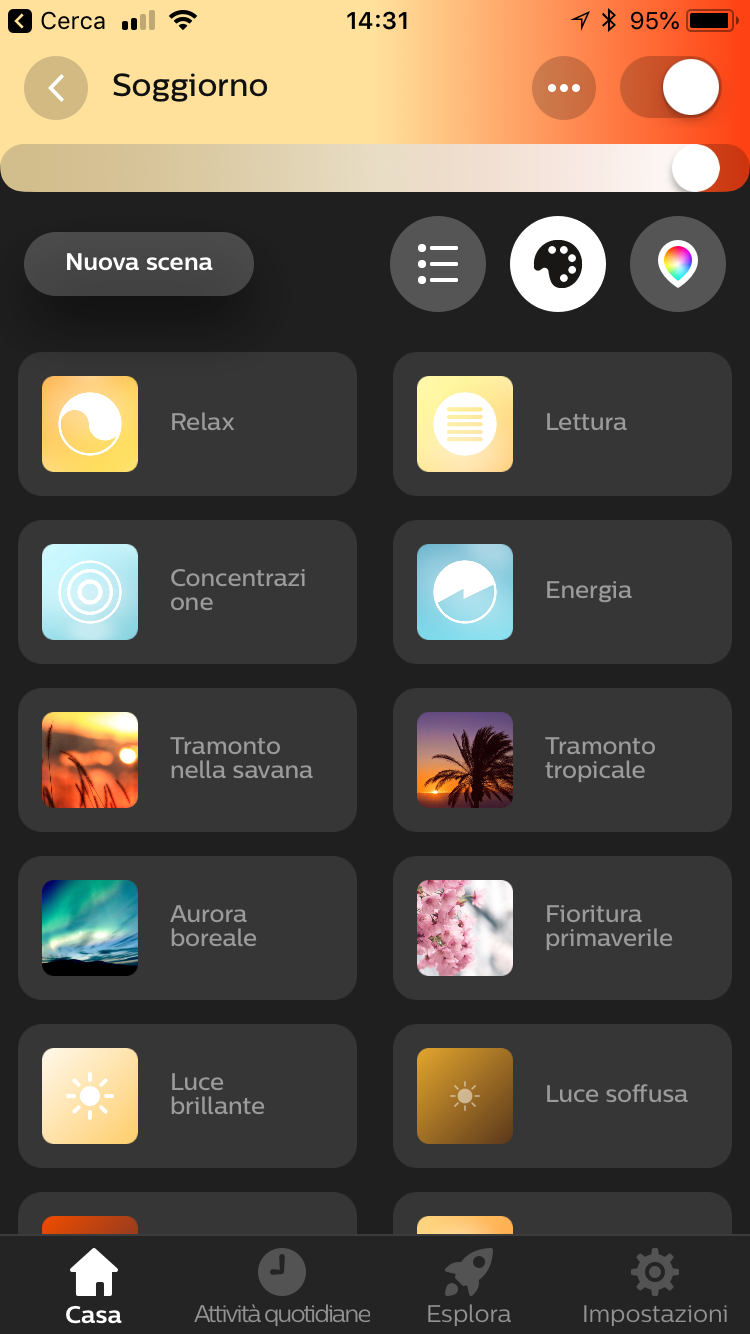
Task: Set the Tramonto nella savana scene
Action: [x=187, y=760]
